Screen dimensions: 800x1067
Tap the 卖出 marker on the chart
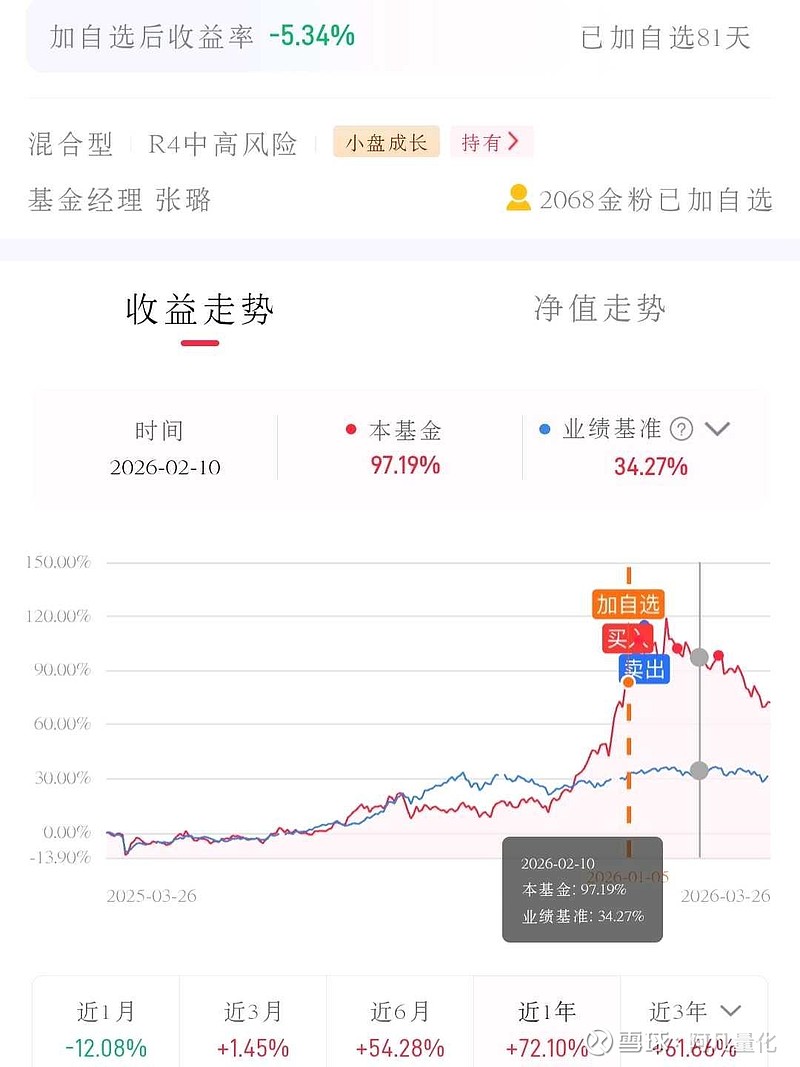click(x=644, y=669)
